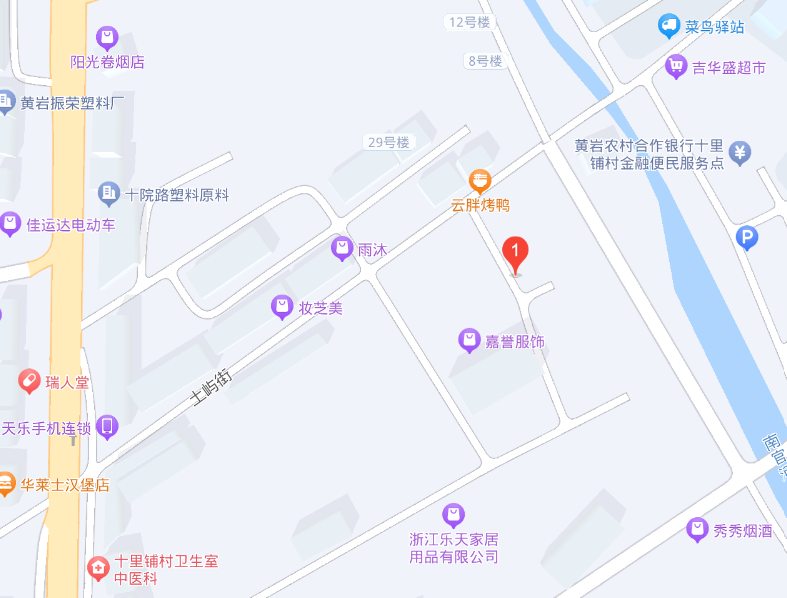The width and height of the screenshot is (787, 598).
Task: Tap the 黄岩农村合作银行 bank service marker
Action: click(740, 152)
